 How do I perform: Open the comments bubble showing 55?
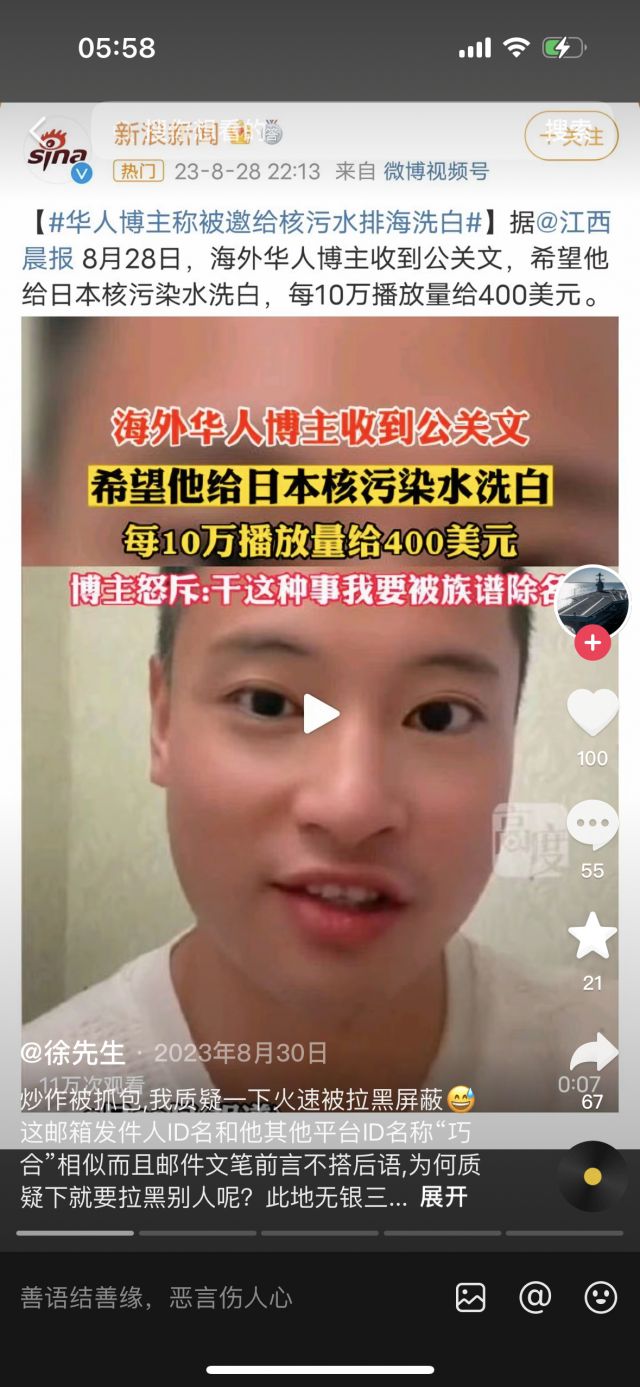(592, 826)
